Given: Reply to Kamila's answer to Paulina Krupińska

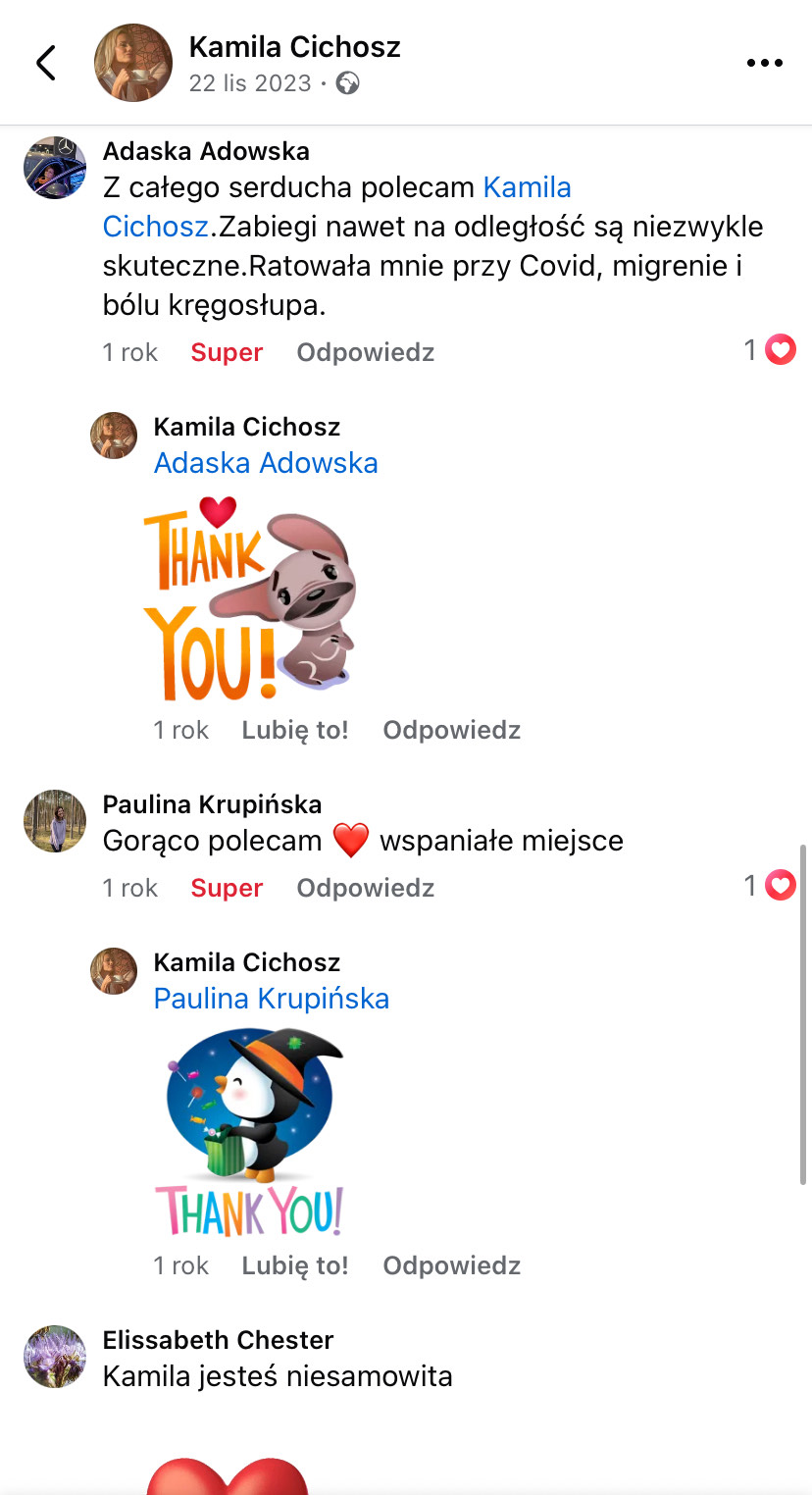Looking at the screenshot, I should [x=451, y=1266].
